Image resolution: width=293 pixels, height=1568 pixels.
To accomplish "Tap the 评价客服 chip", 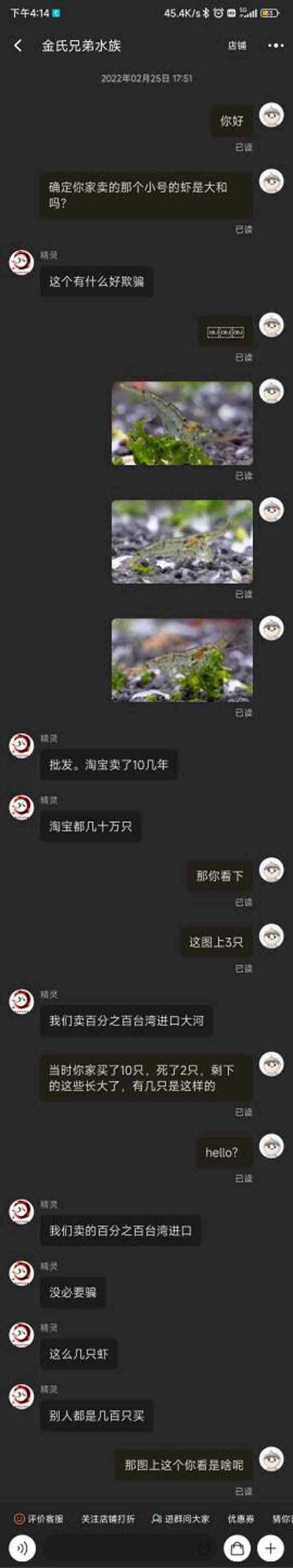I will point(39,1519).
